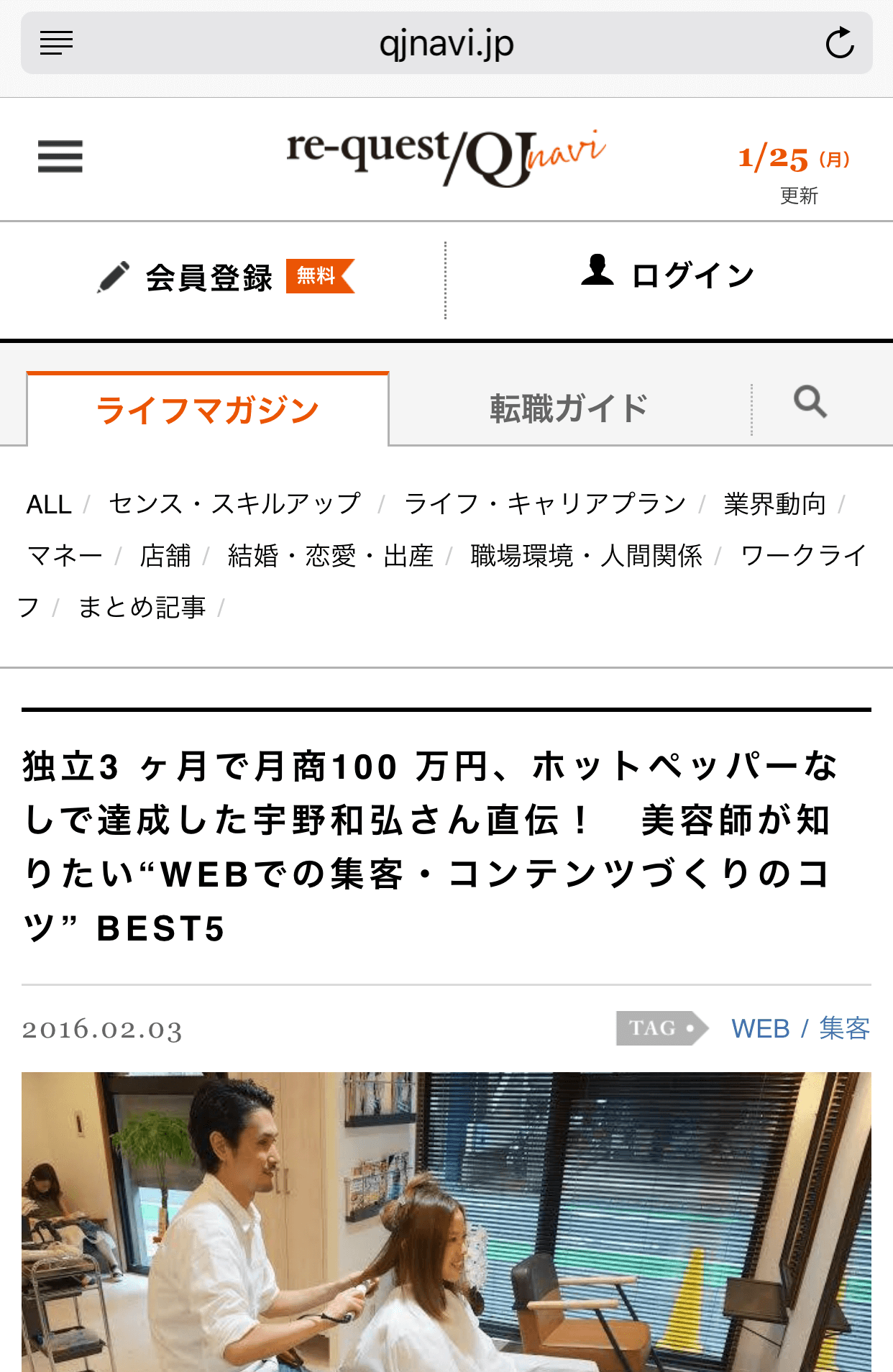Viewport: 893px width, 1372px height.
Task: Reload the page in the browser
Action: [839, 43]
